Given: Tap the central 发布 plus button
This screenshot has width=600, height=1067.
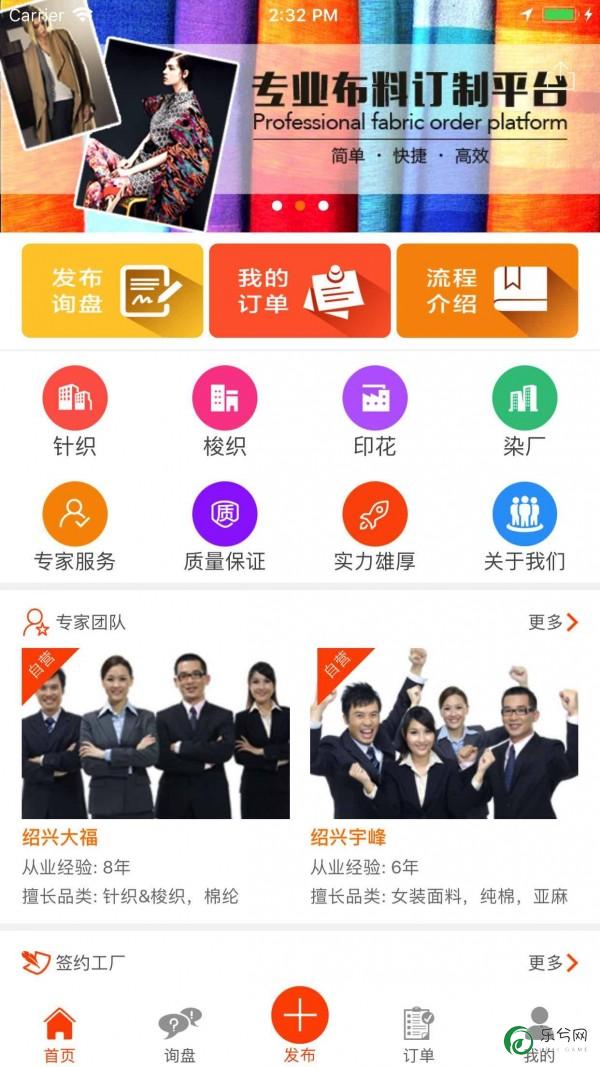Looking at the screenshot, I should [300, 1016].
